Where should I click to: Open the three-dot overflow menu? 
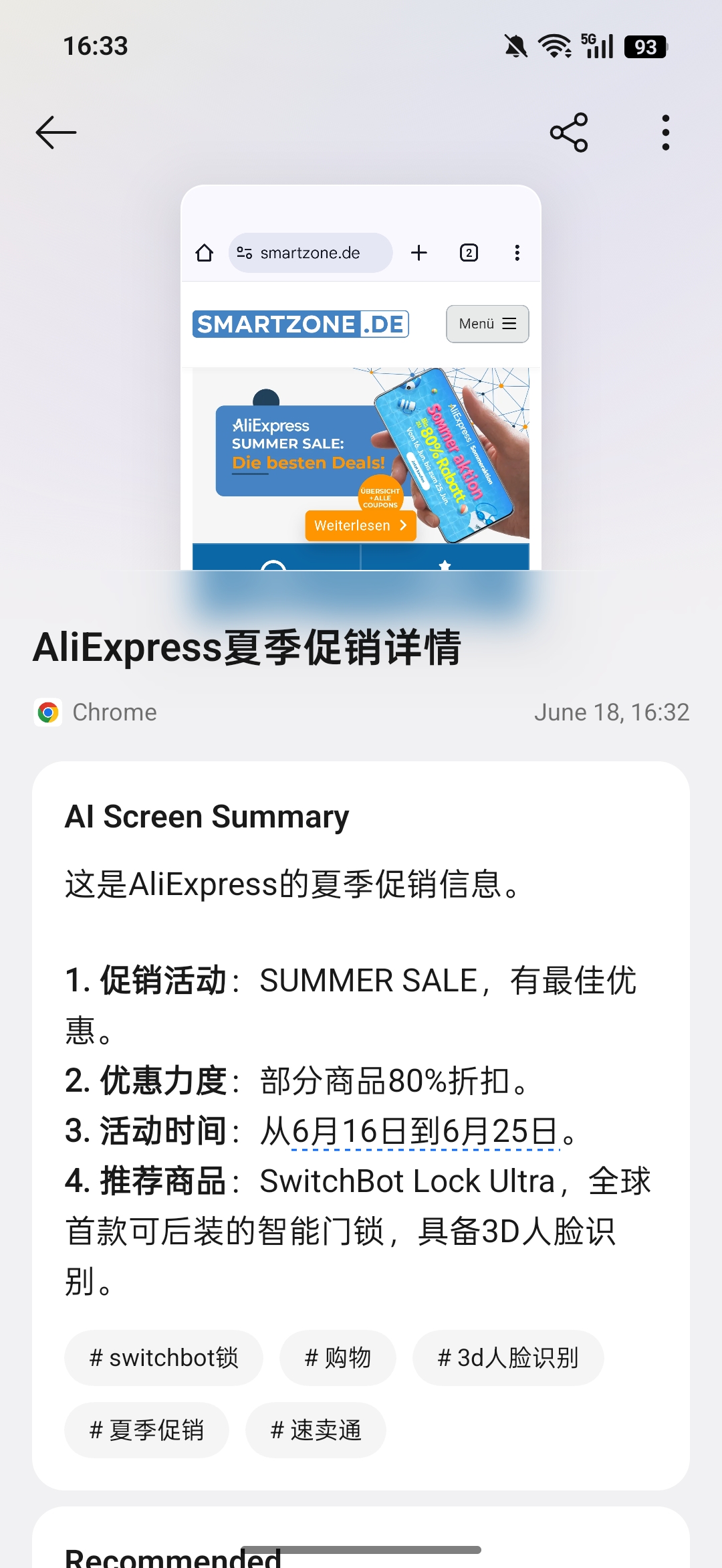pyautogui.click(x=665, y=132)
